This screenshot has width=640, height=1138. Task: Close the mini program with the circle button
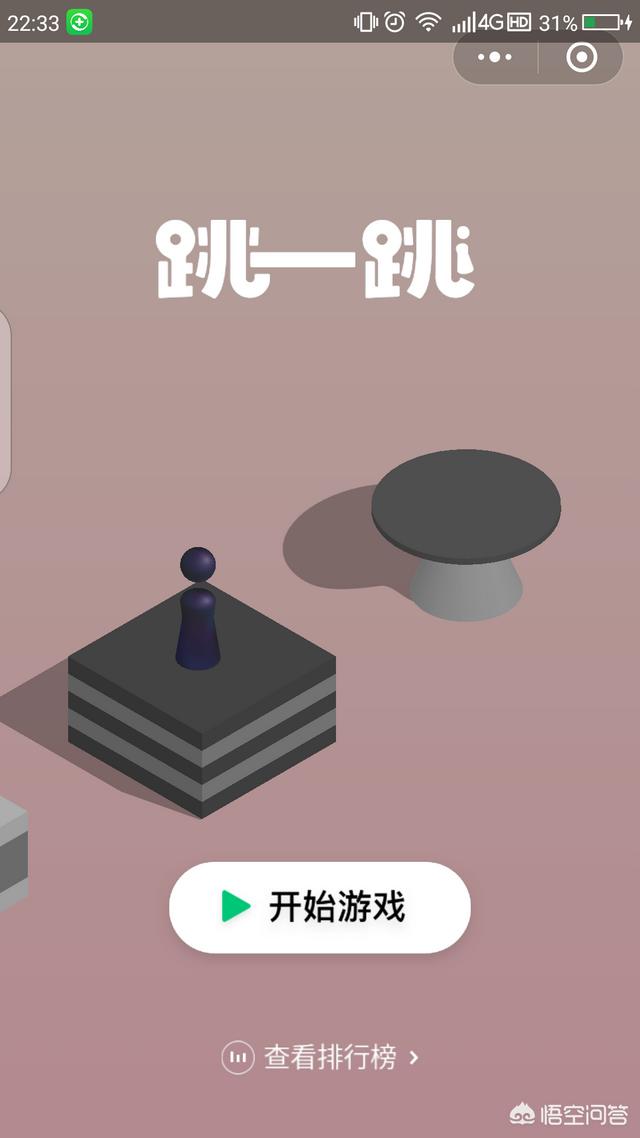[x=581, y=58]
